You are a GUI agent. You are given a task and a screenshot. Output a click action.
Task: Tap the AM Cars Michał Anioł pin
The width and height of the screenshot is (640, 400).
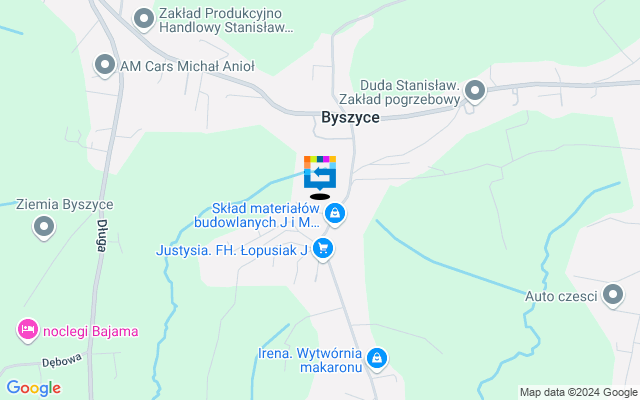click(105, 66)
